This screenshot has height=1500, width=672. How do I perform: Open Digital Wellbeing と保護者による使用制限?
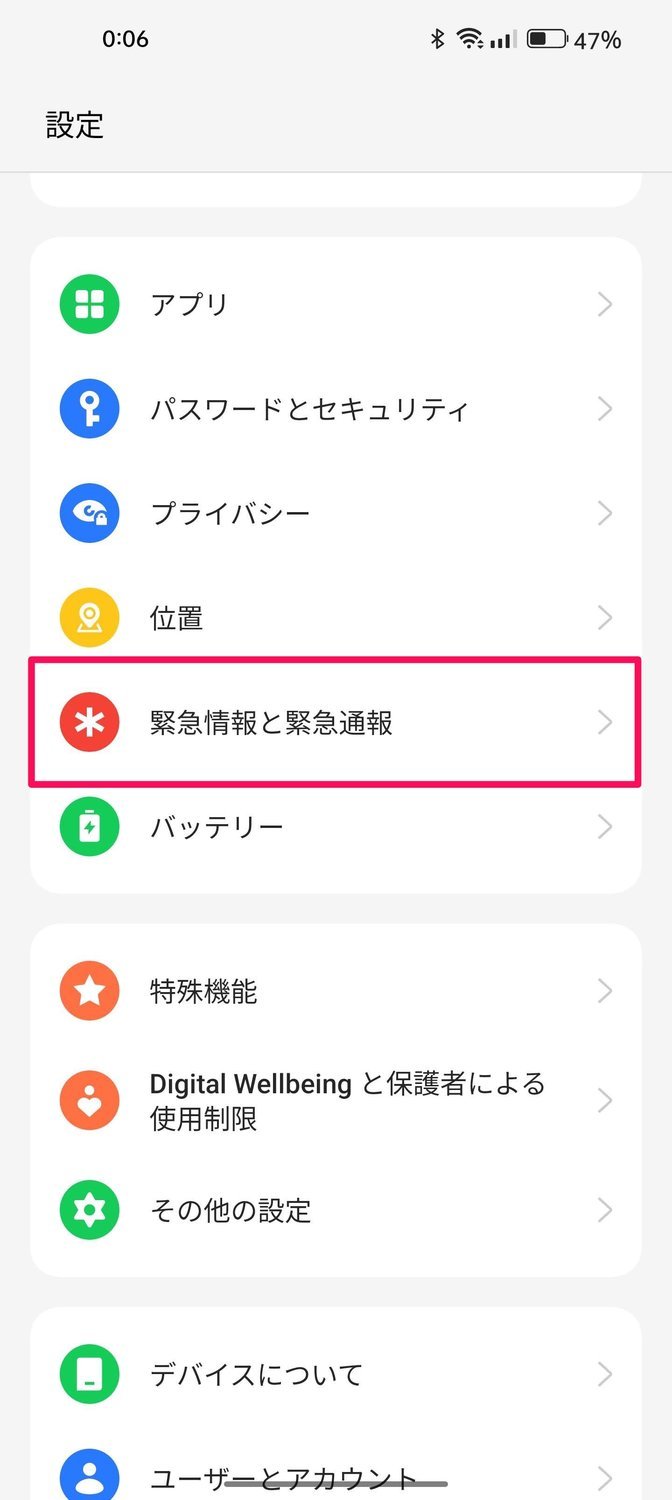click(x=335, y=1101)
